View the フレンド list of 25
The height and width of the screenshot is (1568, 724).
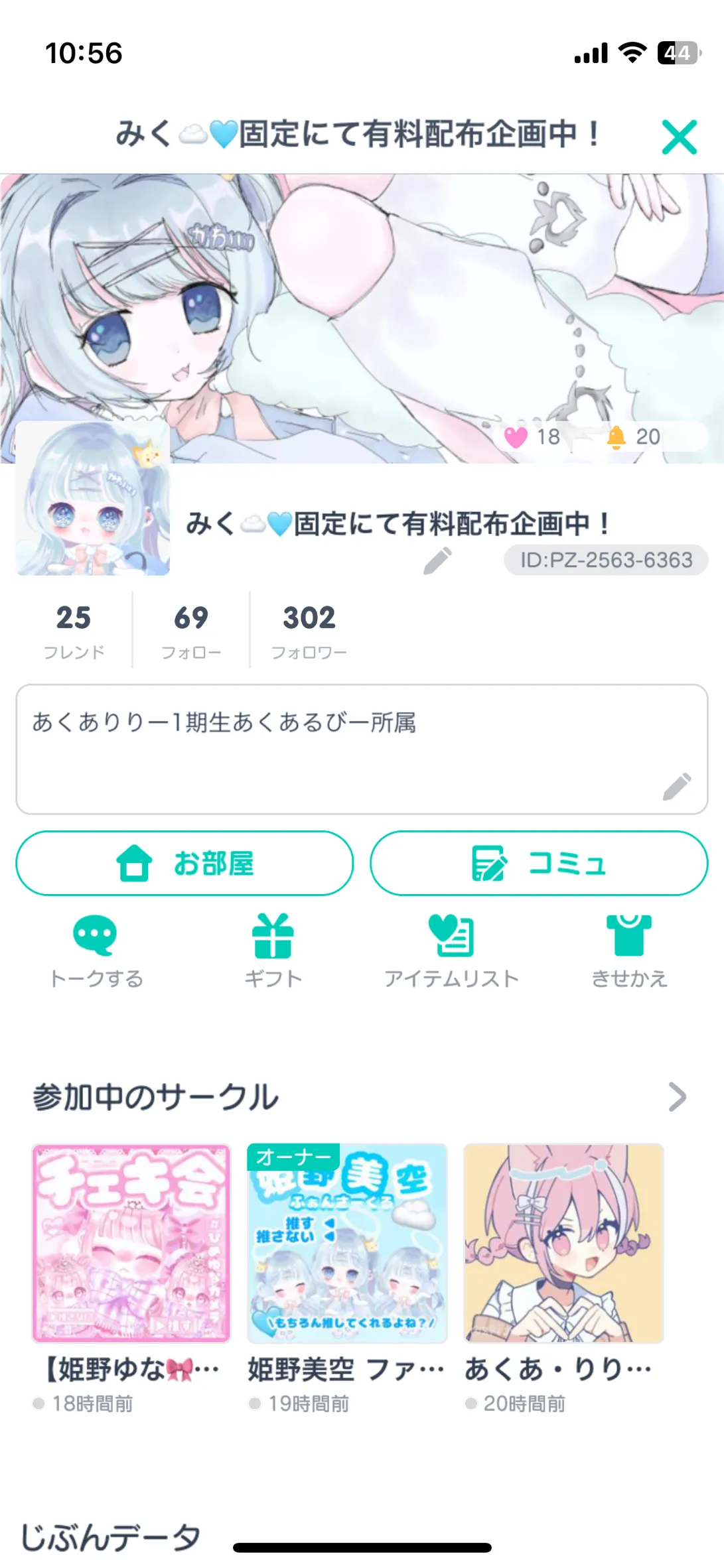tap(74, 630)
